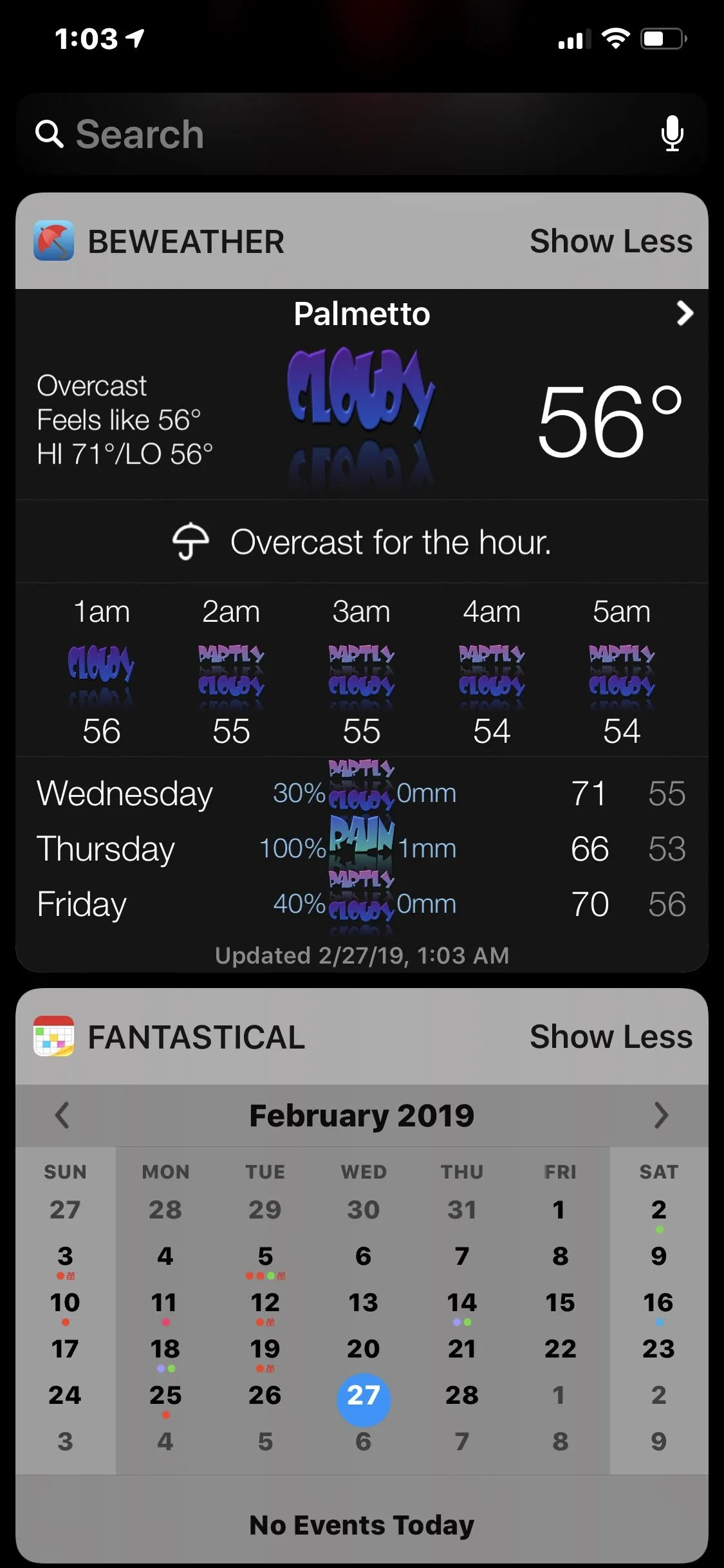724x1568 pixels.
Task: Select February 16 on the calendar
Action: 658,1303
